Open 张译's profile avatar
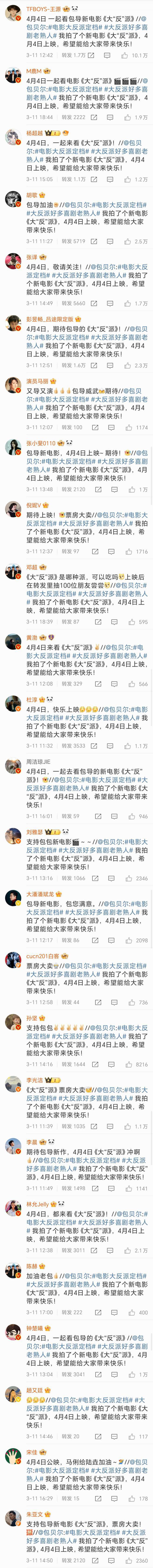Viewport: 153px width, 1568px height. pyautogui.click(x=13, y=262)
